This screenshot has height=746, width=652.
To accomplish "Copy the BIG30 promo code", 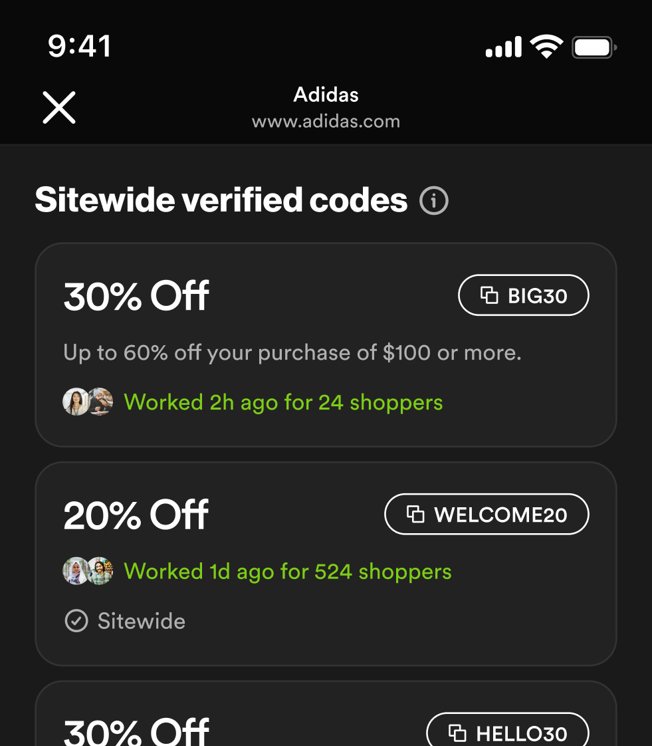I will tap(523, 295).
